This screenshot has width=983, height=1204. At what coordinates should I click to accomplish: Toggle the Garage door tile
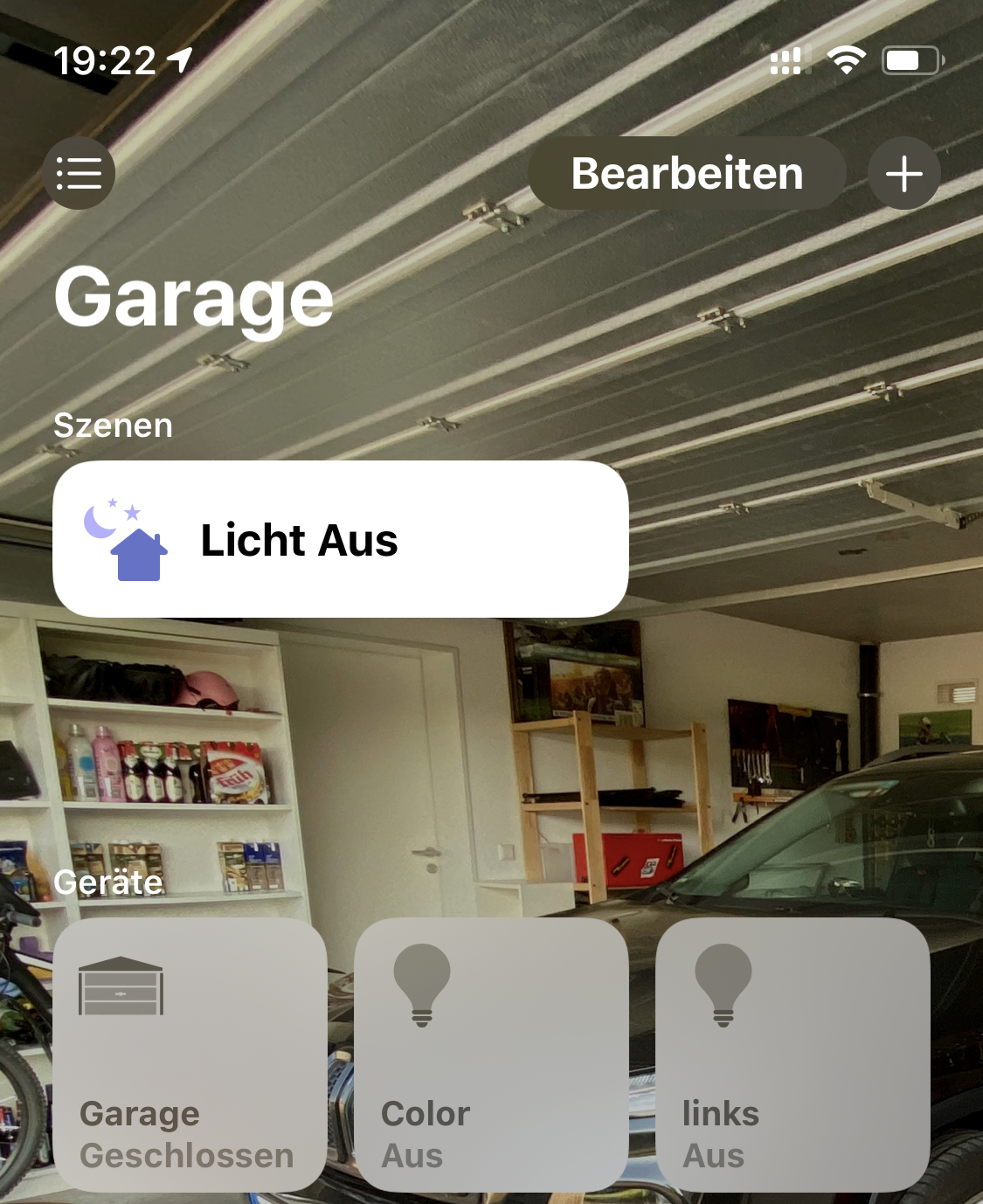[x=190, y=1054]
